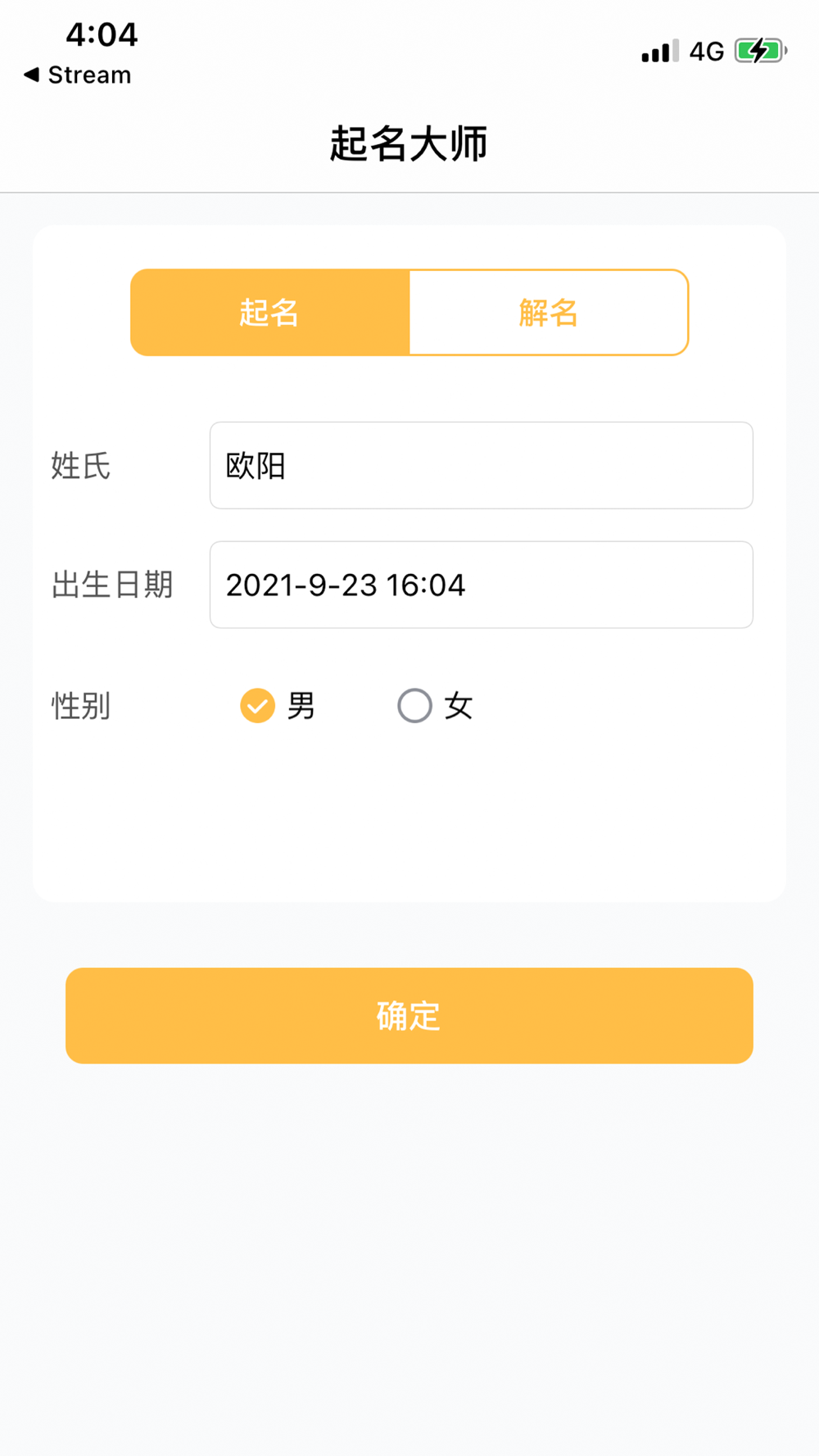Edit the 姓氏 surname field
The width and height of the screenshot is (819, 1456).
482,465
